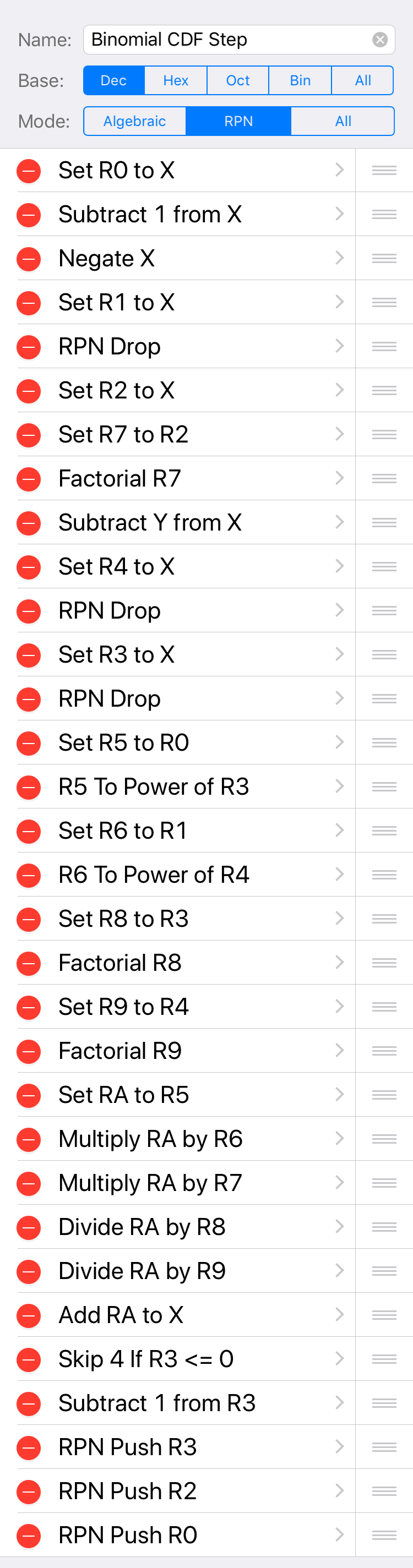
Task: Delete the Set R0 to X step
Action: pos(29,171)
